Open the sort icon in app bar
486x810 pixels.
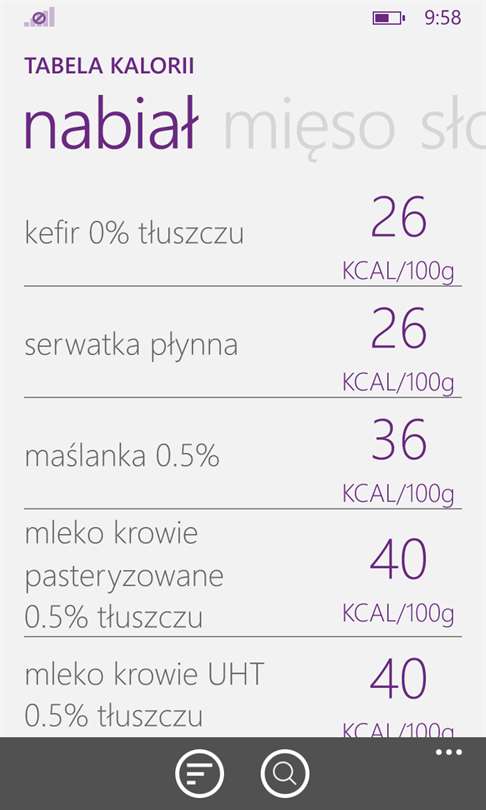tap(199, 773)
